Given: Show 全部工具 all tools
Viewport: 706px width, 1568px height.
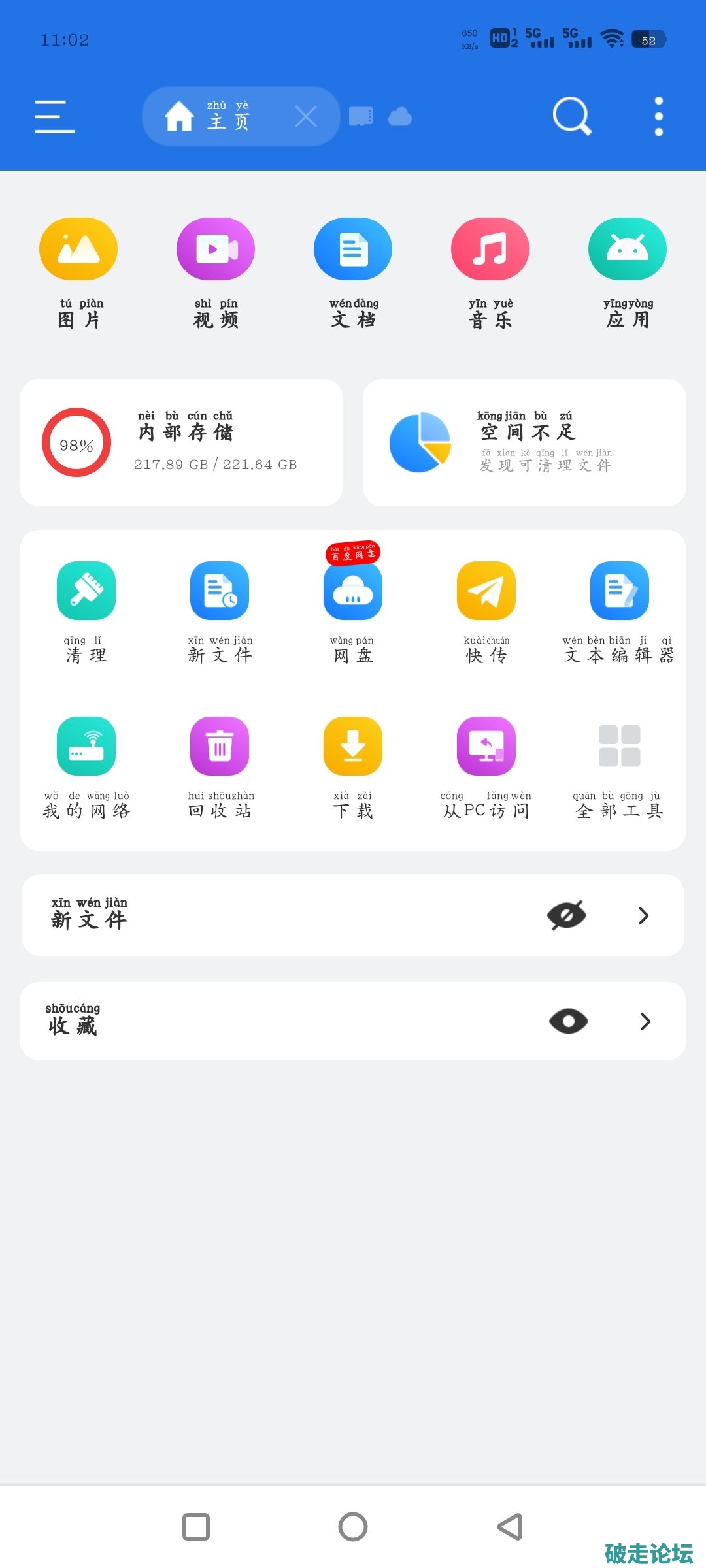Looking at the screenshot, I should [x=620, y=768].
